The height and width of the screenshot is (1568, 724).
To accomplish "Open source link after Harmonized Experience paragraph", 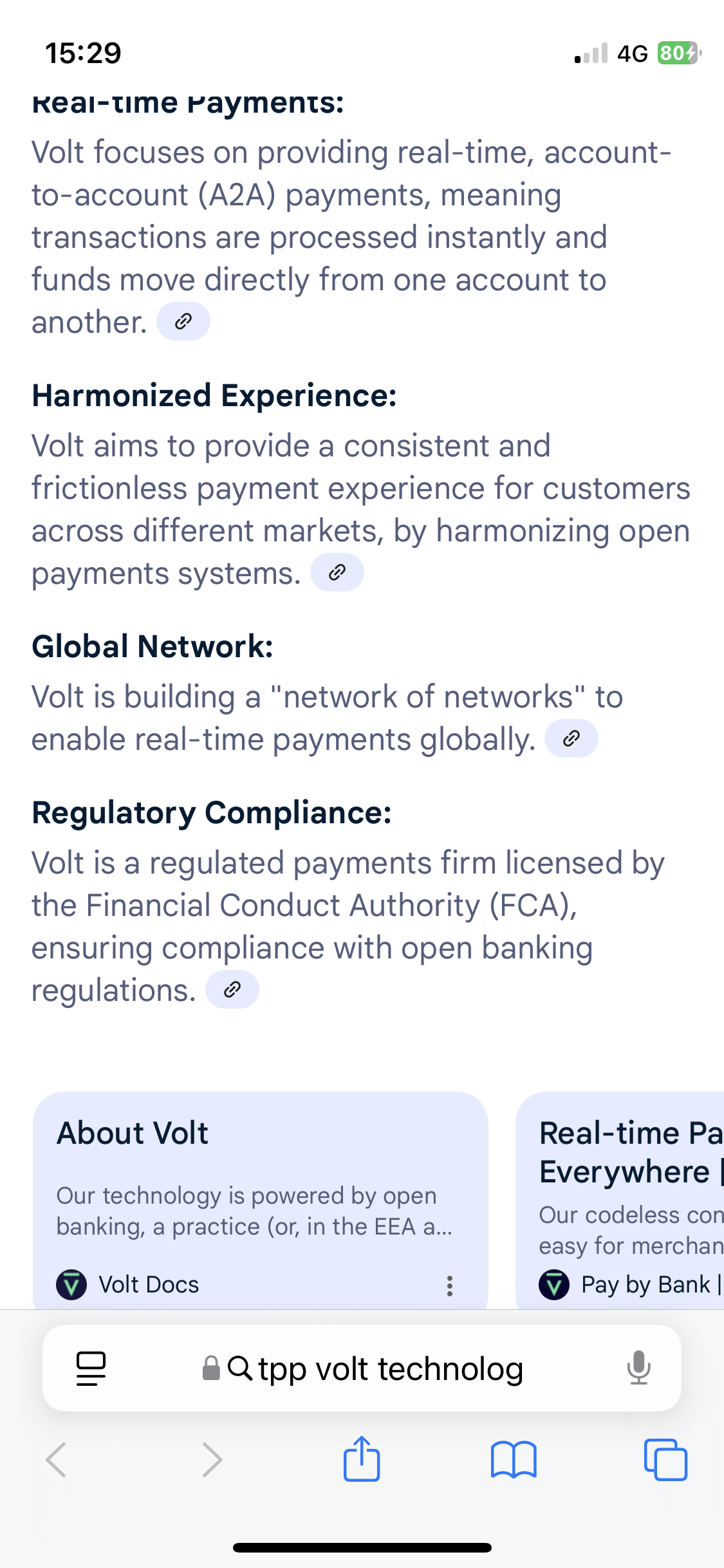I will [337, 572].
